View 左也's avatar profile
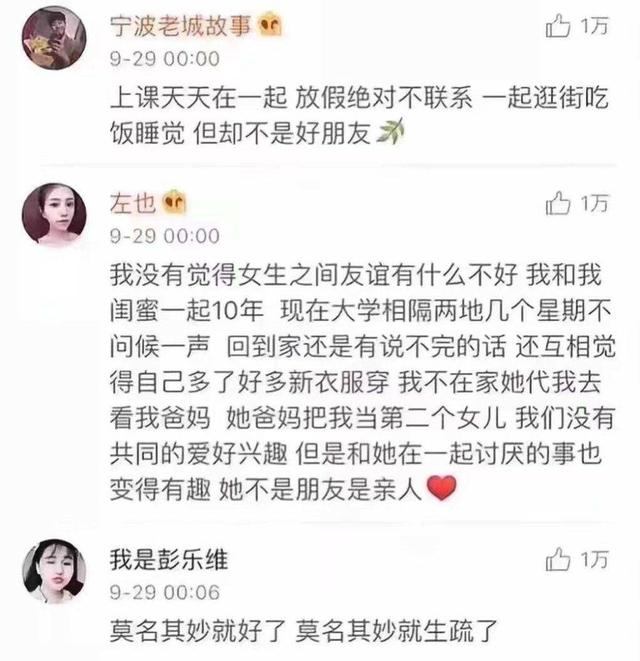This screenshot has width=640, height=661. pos(54,214)
